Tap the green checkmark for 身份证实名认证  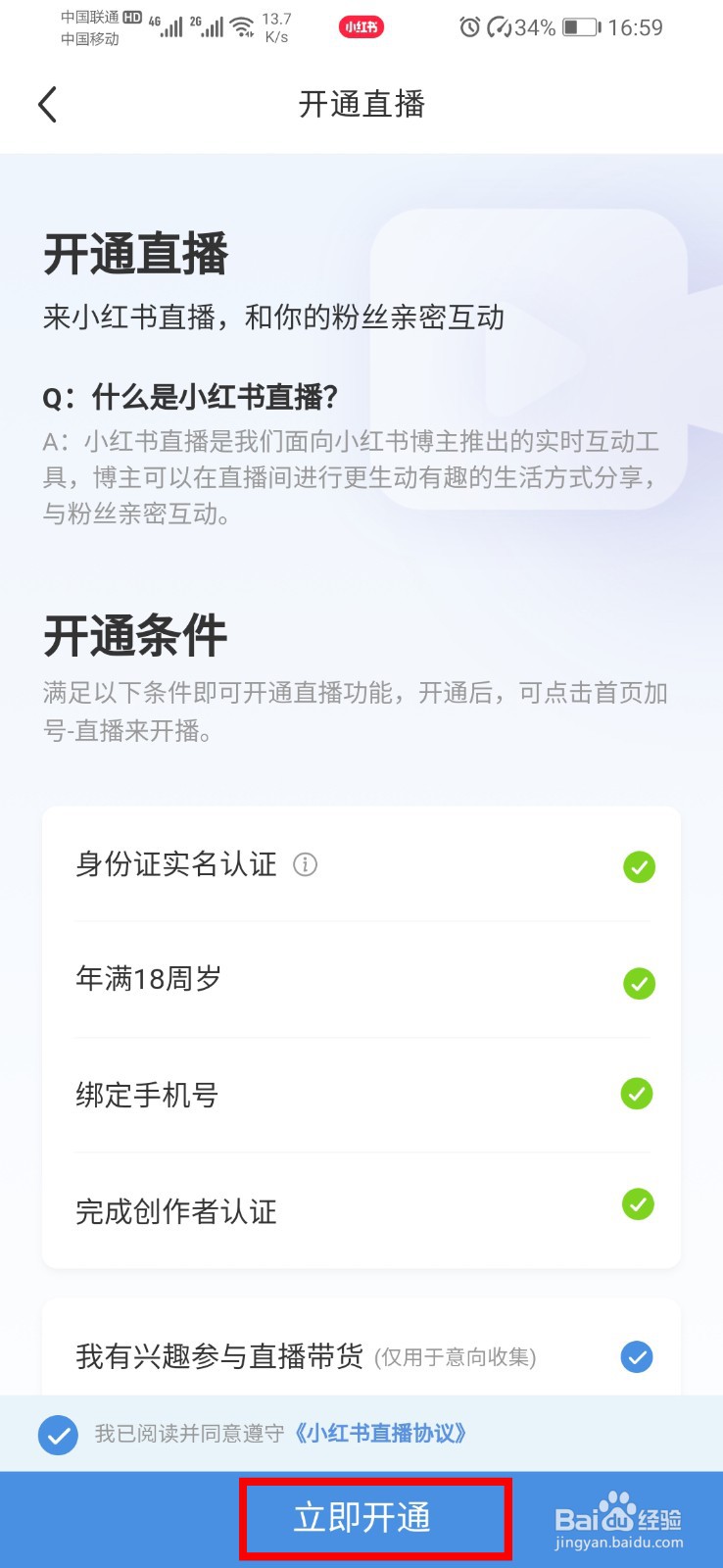(x=638, y=868)
